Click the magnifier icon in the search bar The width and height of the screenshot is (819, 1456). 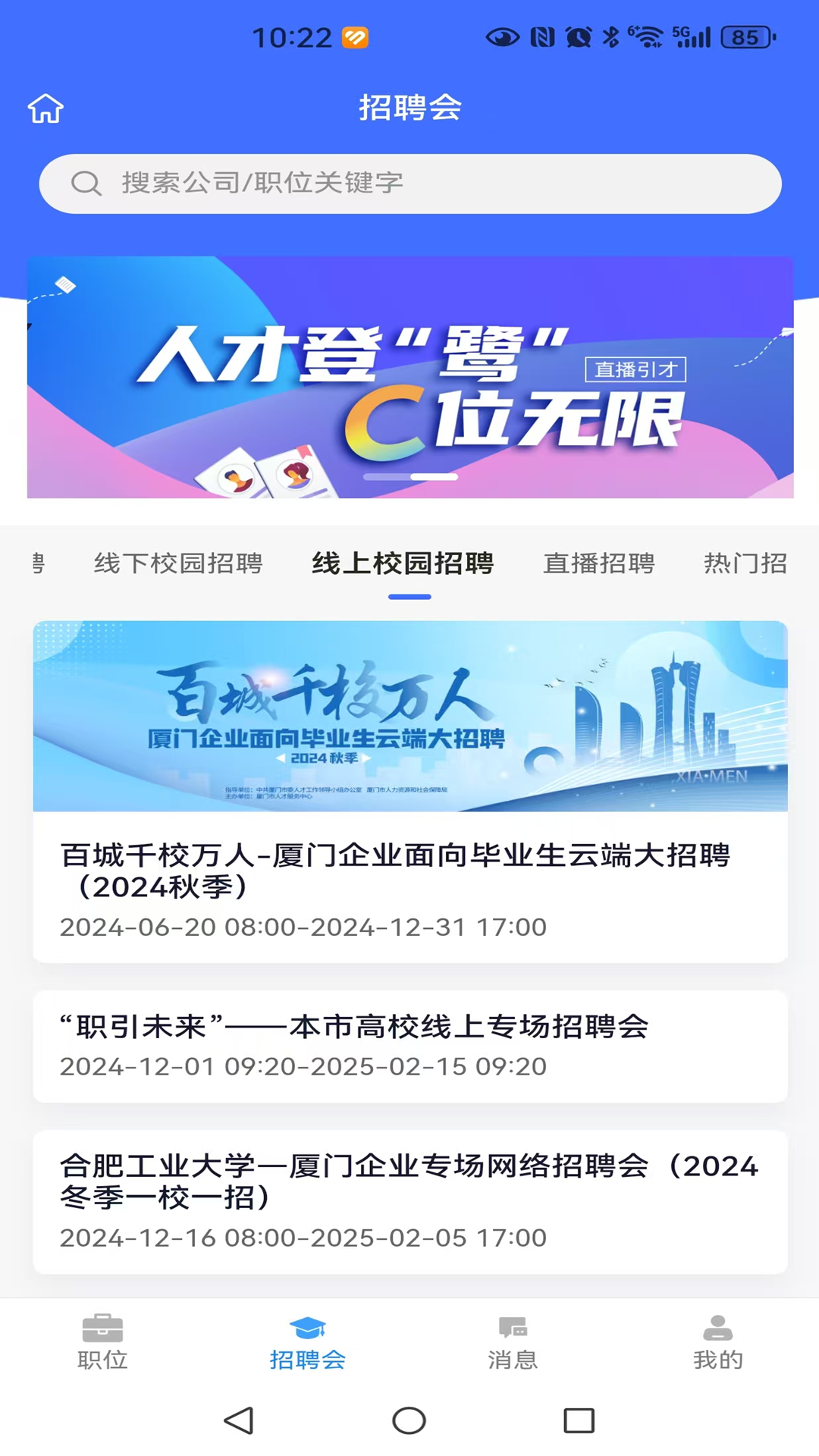pos(86,183)
